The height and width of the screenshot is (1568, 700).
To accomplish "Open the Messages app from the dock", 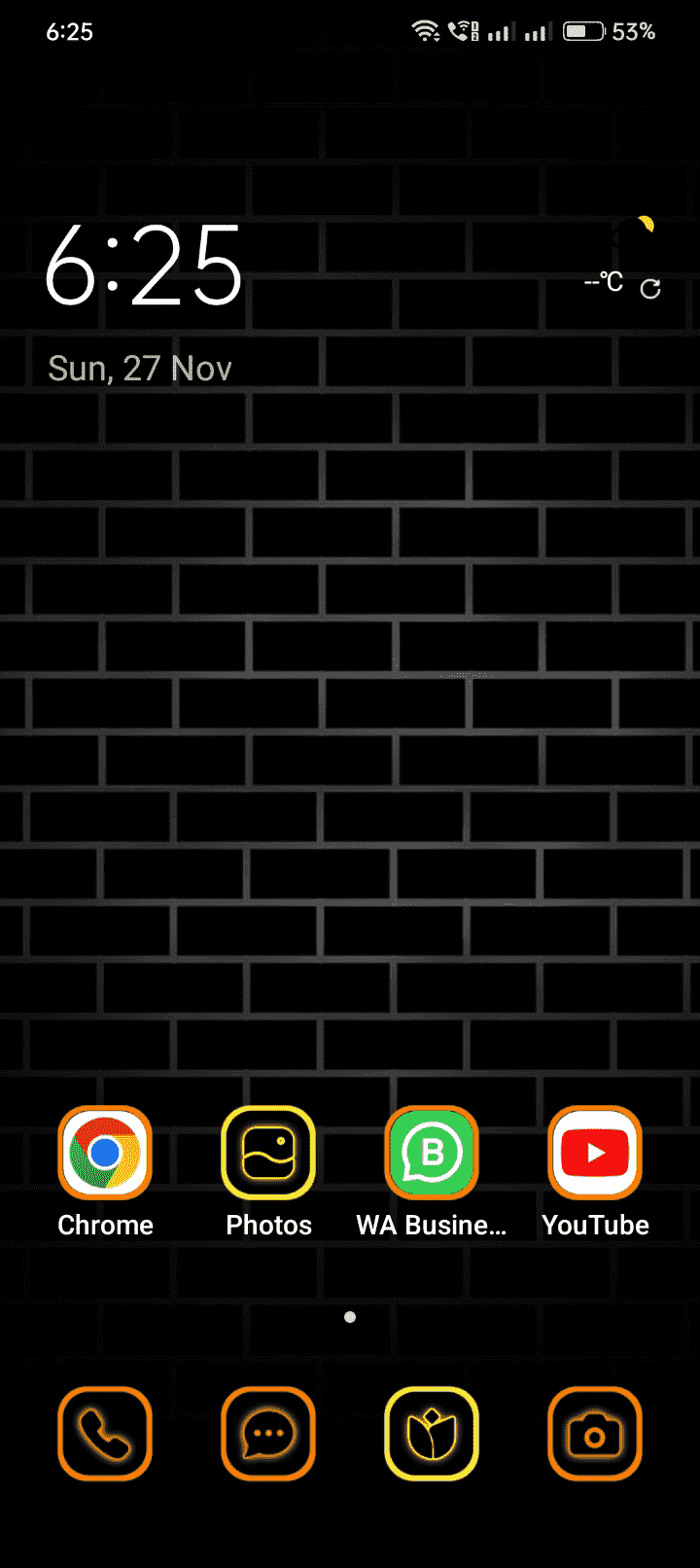I will tap(268, 1434).
